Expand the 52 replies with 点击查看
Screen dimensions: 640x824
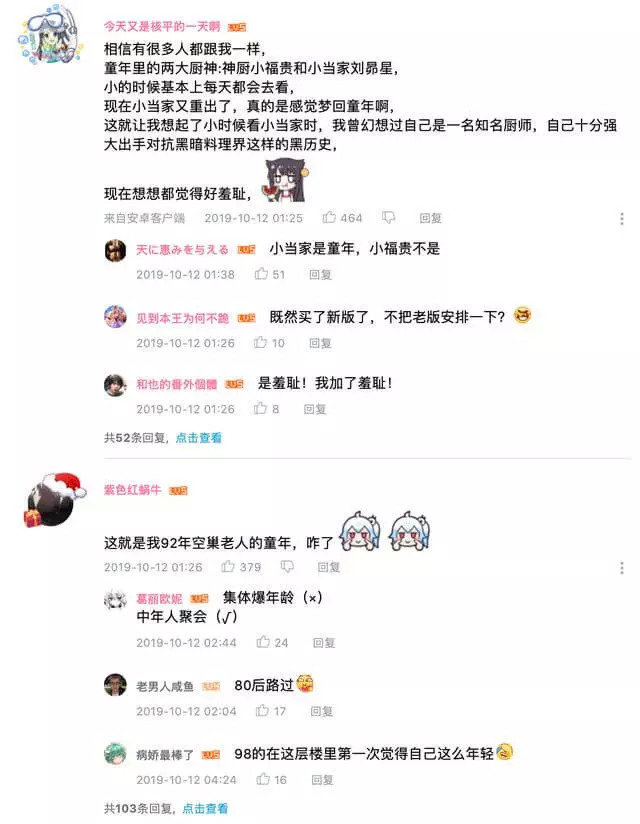[x=199, y=438]
